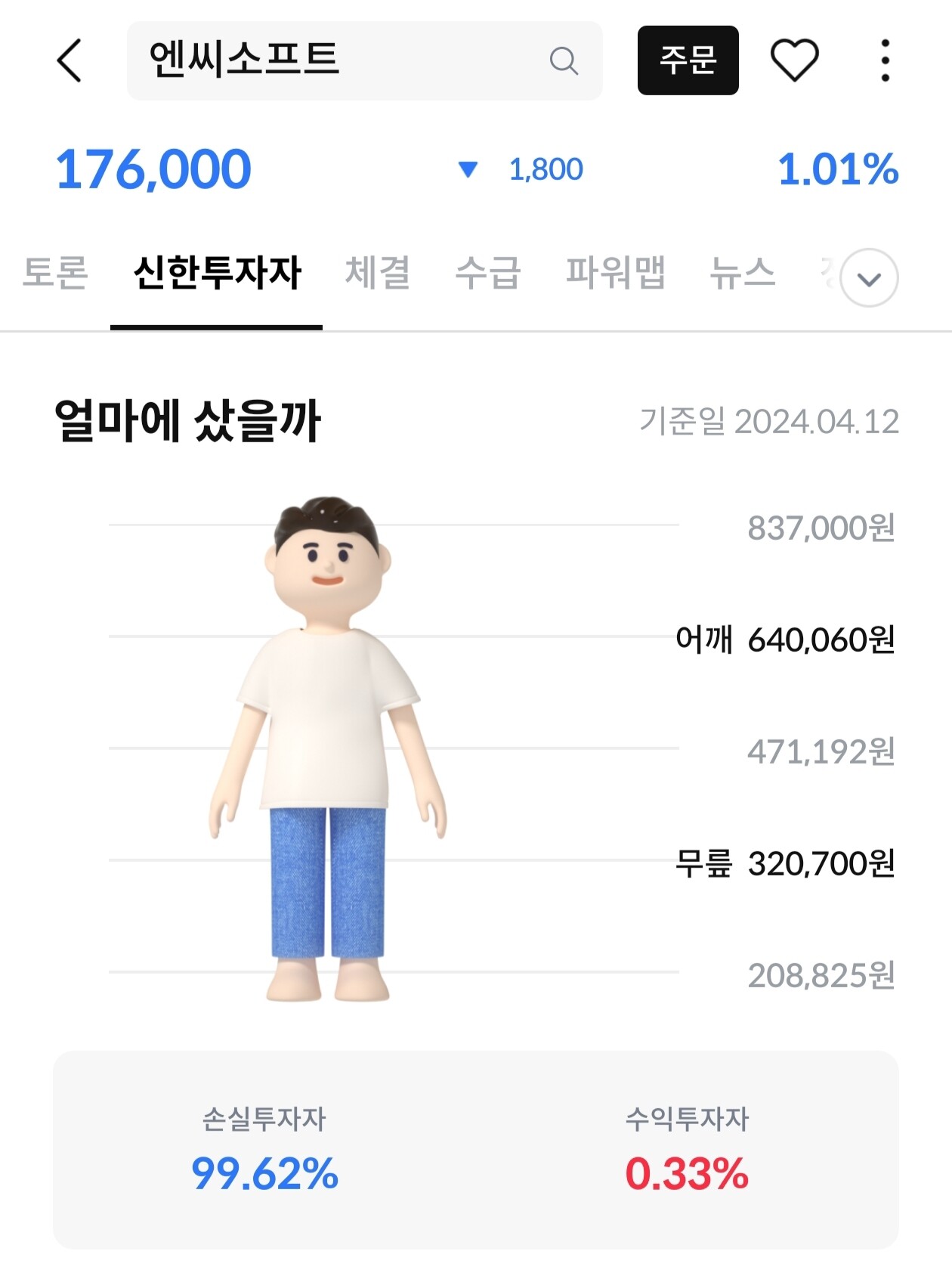952x1273 pixels.
Task: Go to the 수급 tab
Action: [487, 274]
